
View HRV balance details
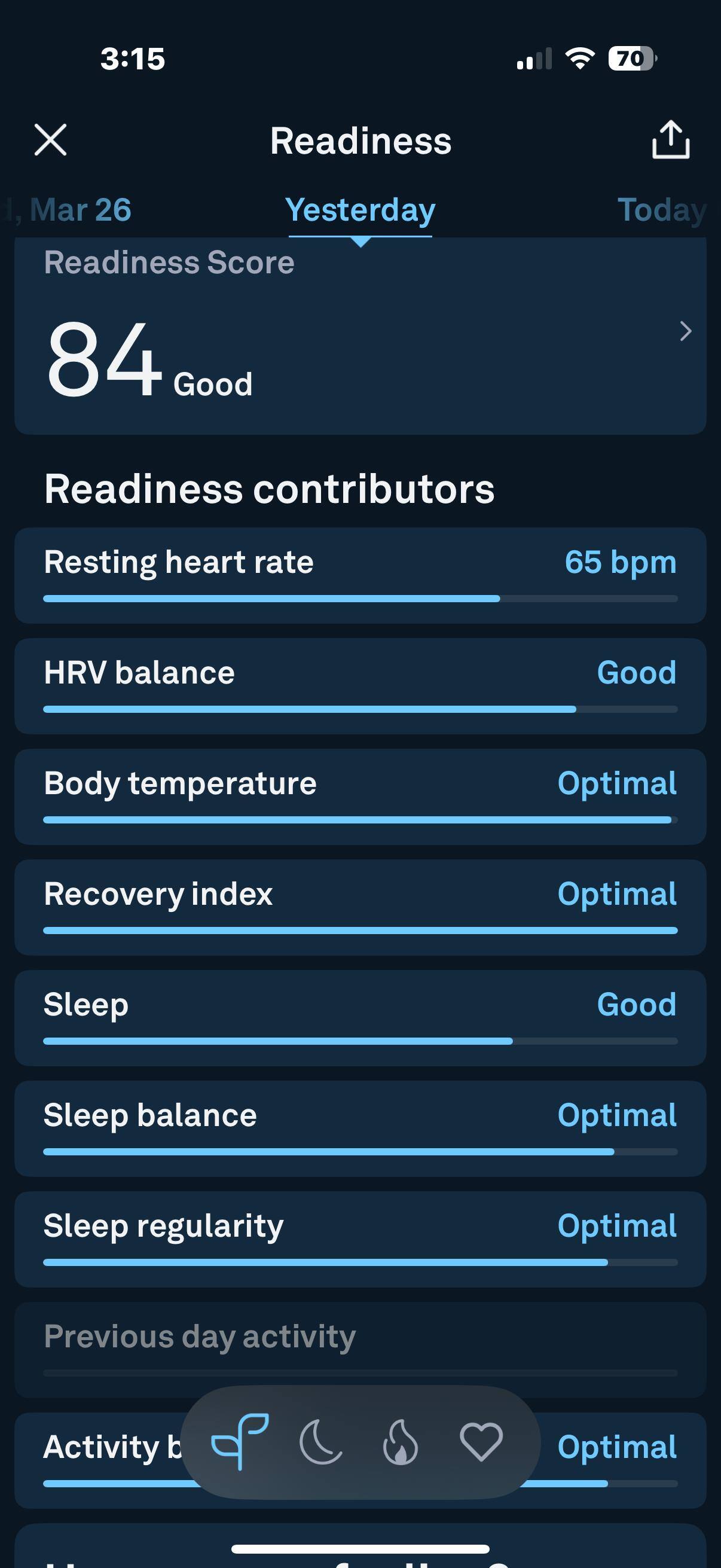pyautogui.click(x=360, y=685)
